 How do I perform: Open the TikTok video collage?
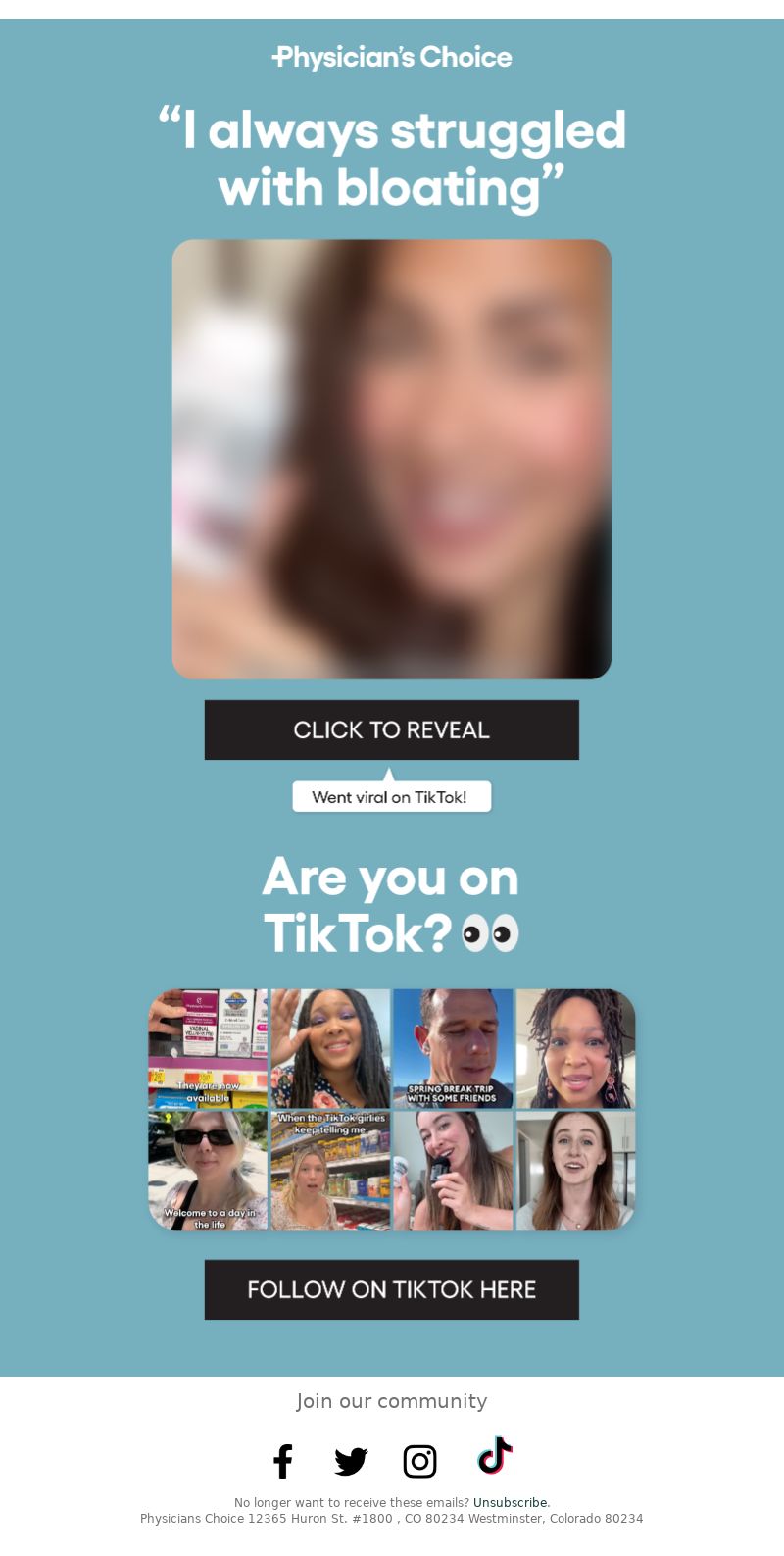tap(391, 1109)
